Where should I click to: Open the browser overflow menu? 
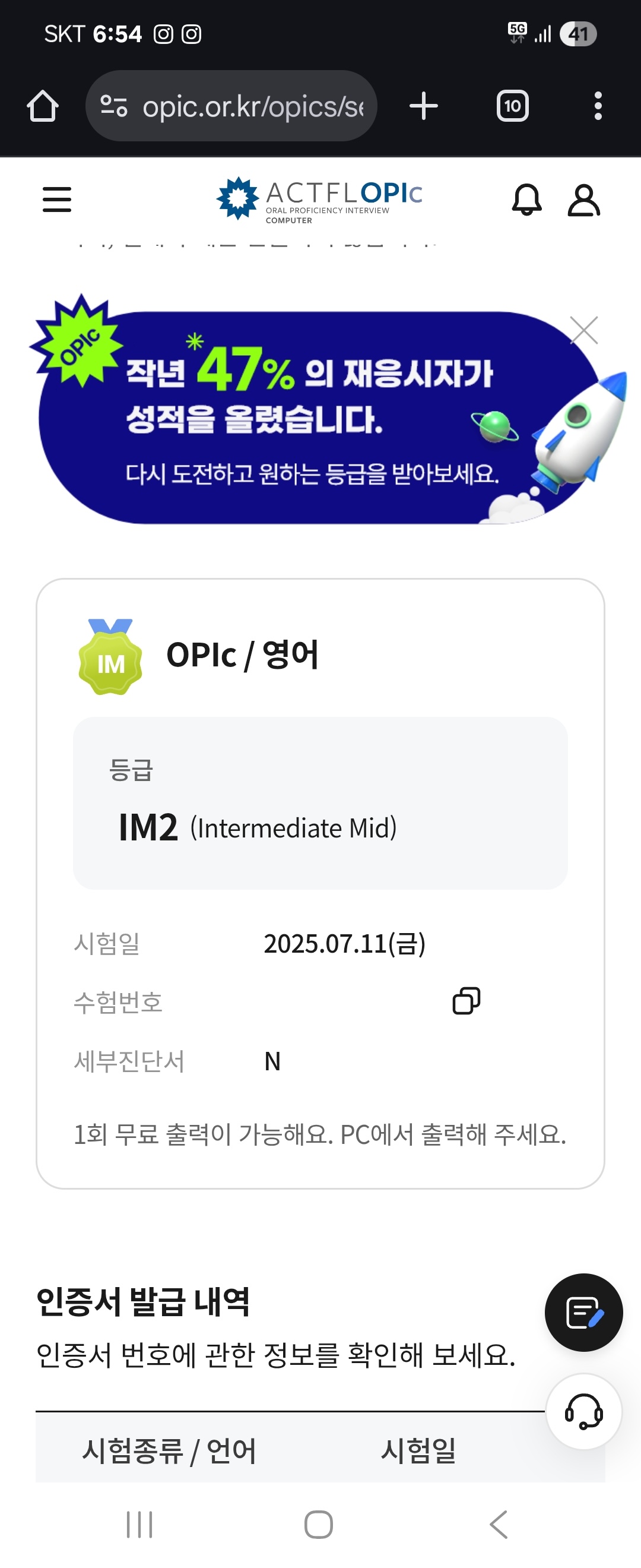[x=598, y=106]
